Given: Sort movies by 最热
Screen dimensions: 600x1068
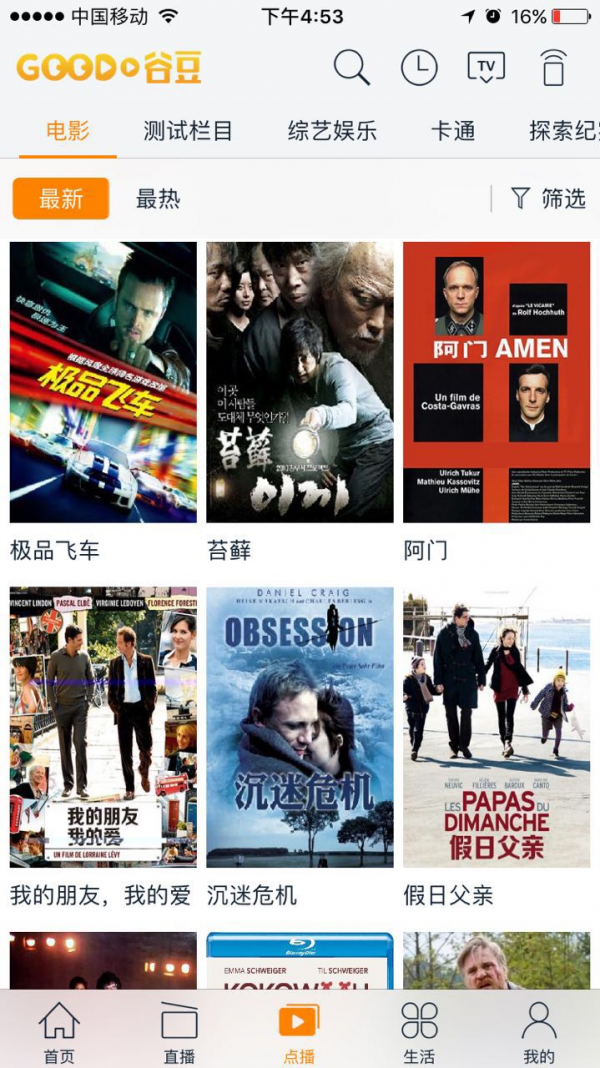Looking at the screenshot, I should click(158, 199).
